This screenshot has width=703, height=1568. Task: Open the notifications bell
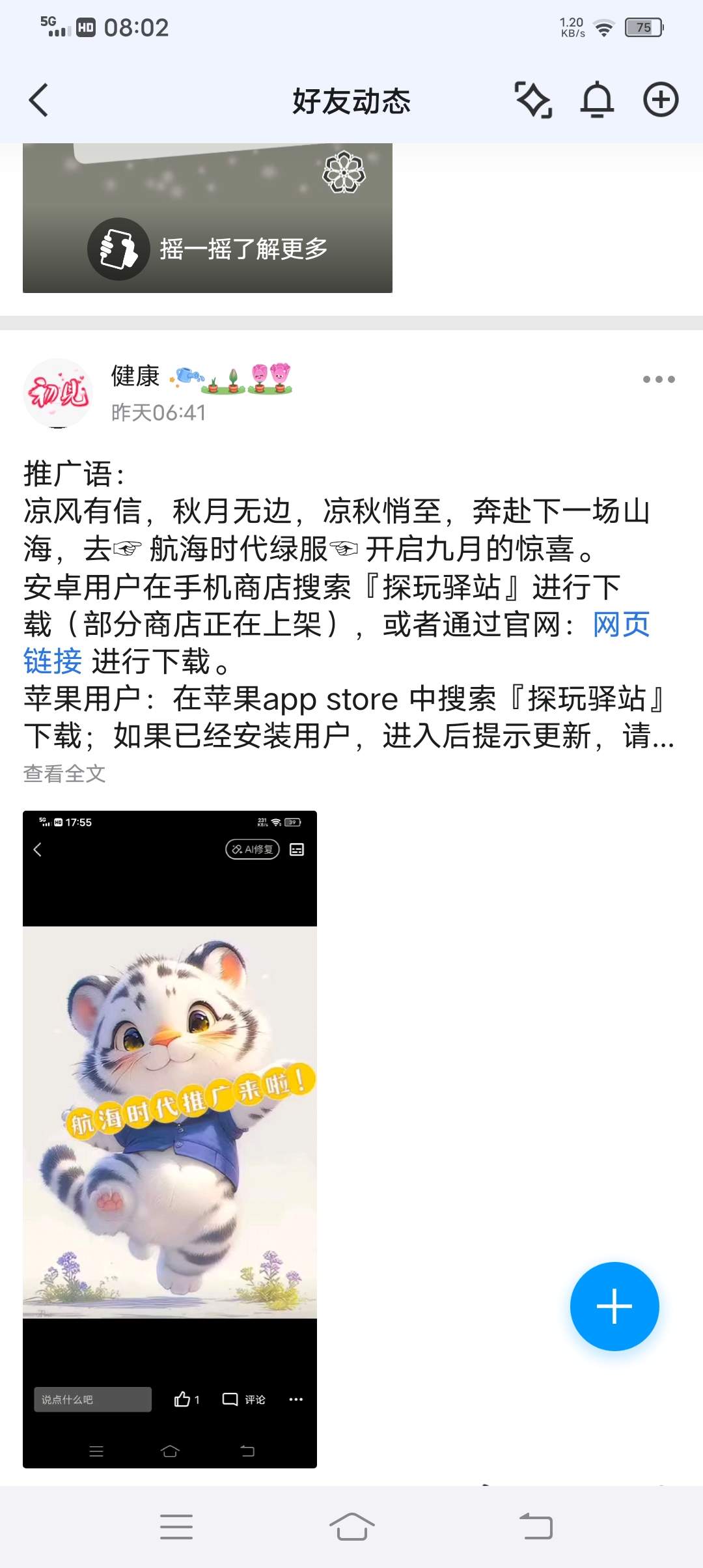[x=597, y=100]
